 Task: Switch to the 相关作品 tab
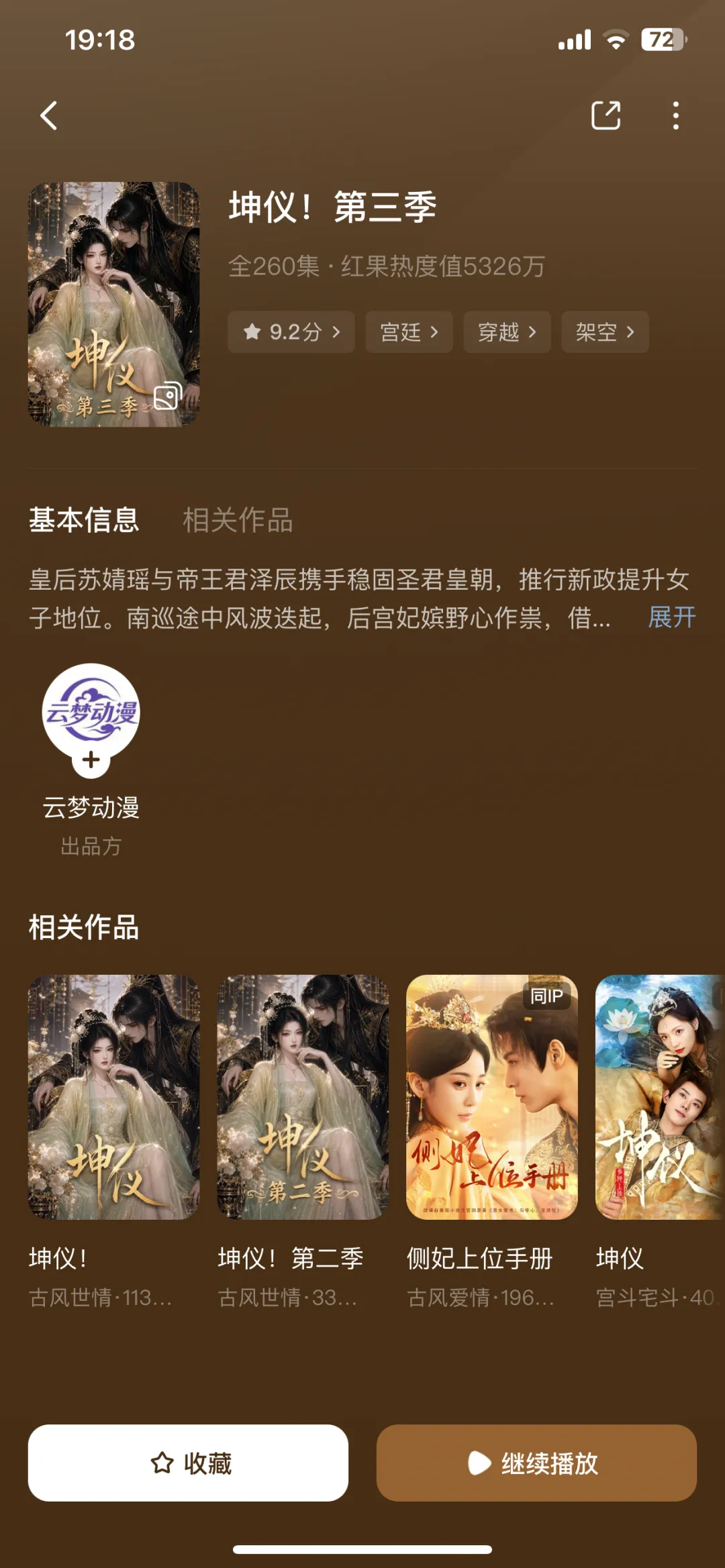(238, 520)
